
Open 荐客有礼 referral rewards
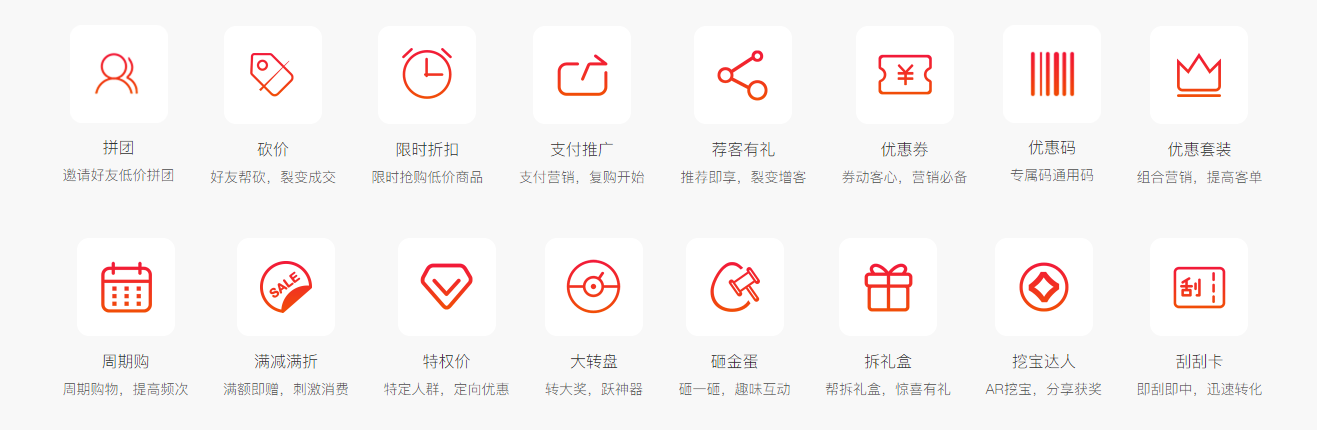coord(743,74)
